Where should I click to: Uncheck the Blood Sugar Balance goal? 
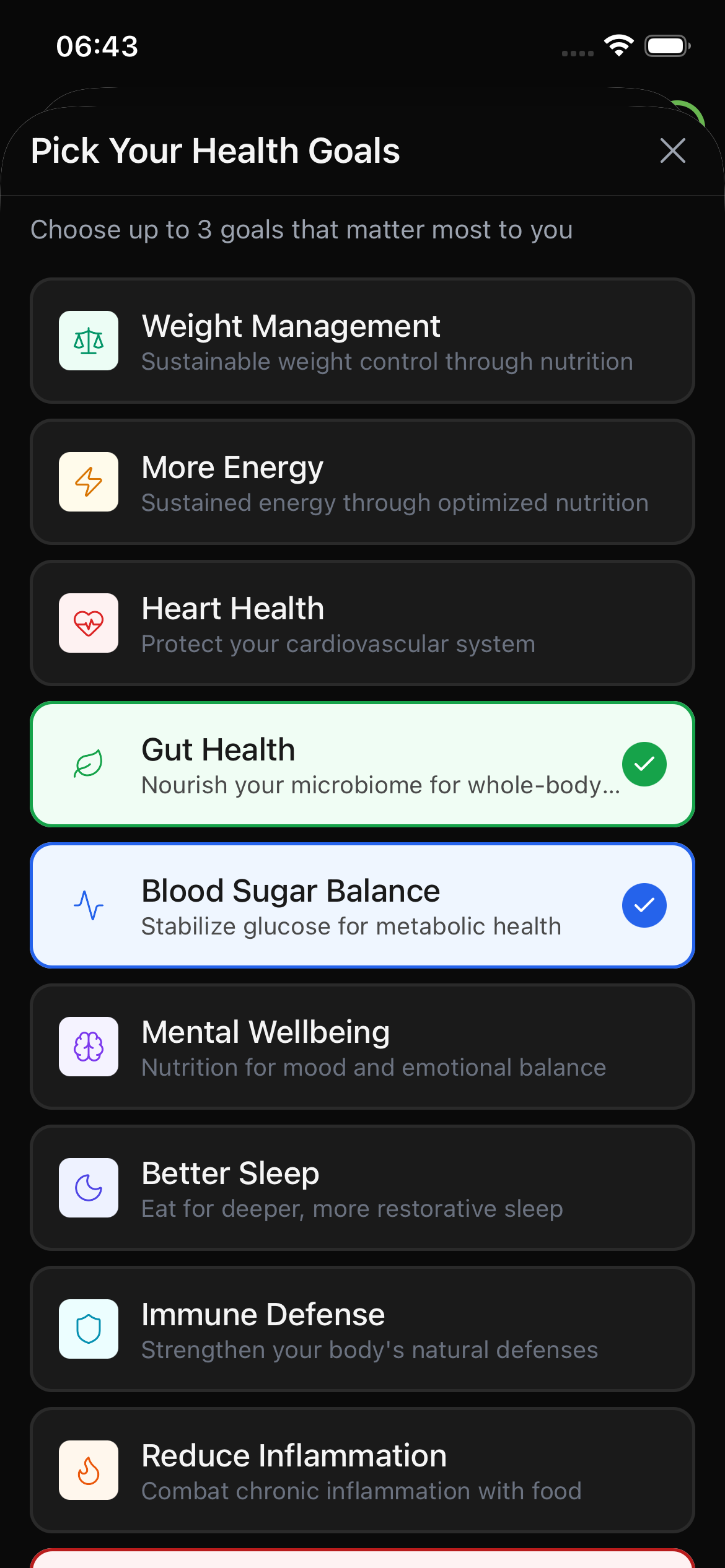(x=644, y=905)
